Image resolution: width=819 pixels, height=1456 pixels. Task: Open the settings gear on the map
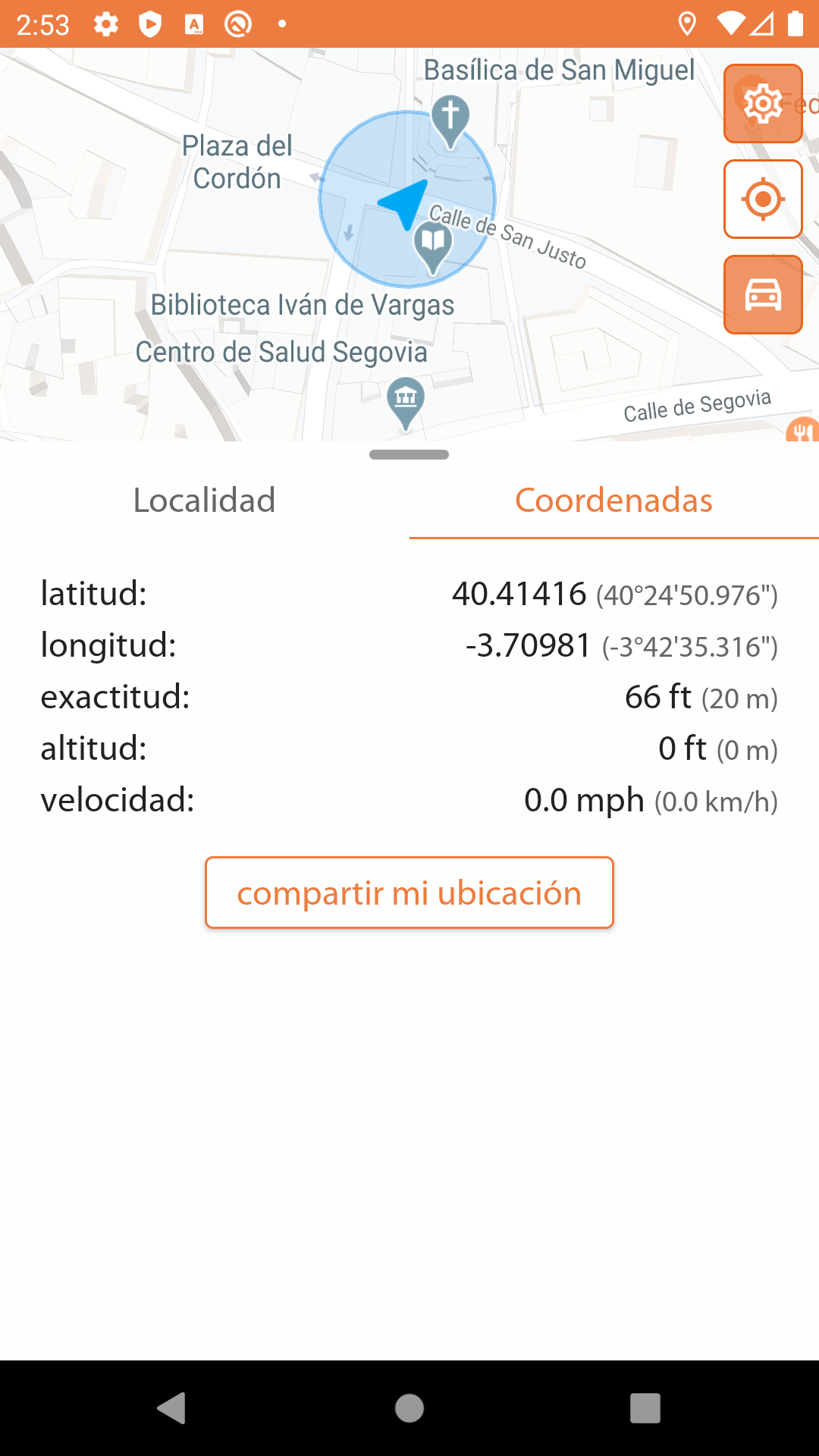point(763,104)
